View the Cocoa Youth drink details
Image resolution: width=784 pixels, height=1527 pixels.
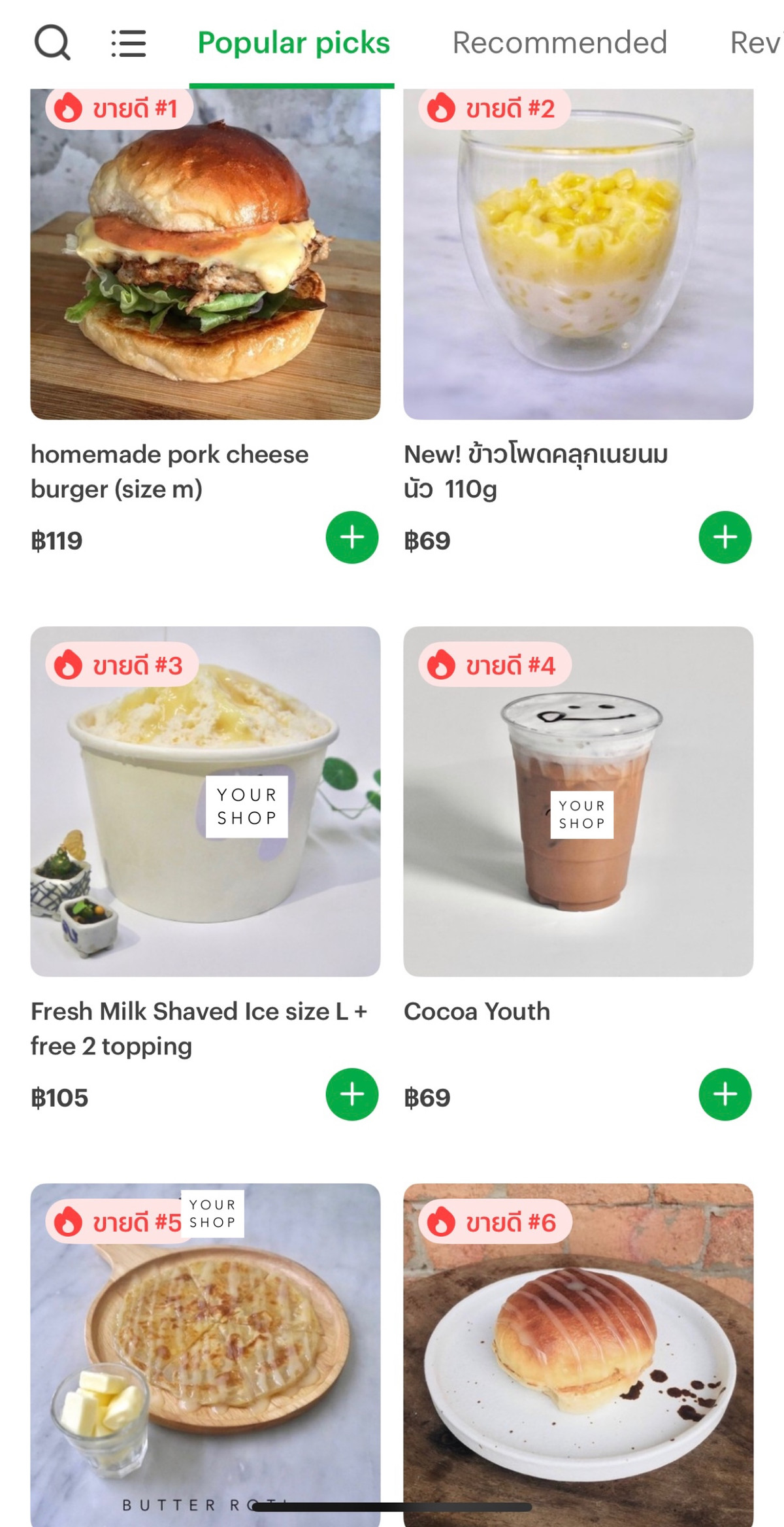coord(578,801)
